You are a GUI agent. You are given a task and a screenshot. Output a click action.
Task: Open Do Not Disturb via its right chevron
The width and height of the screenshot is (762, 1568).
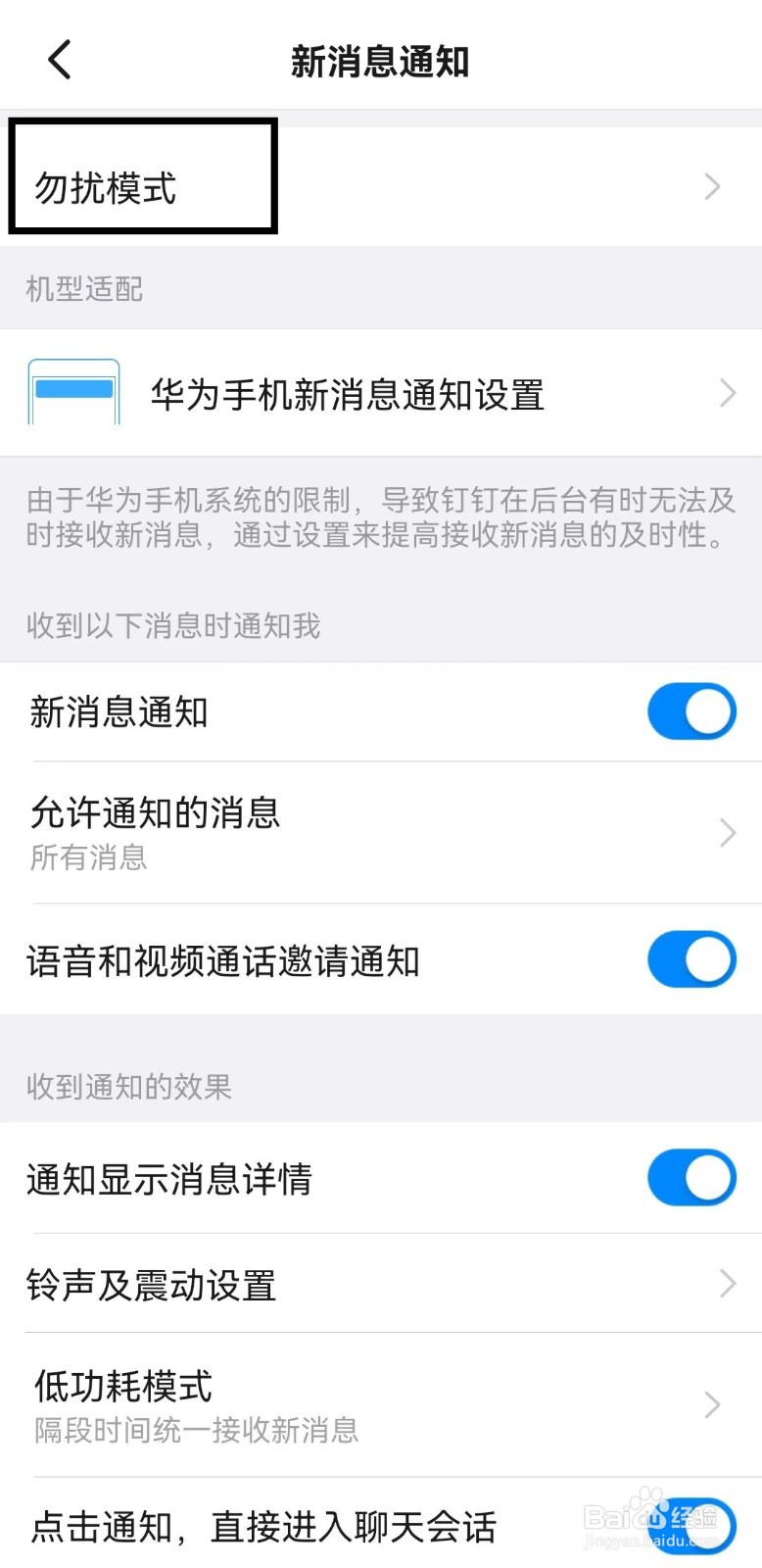coord(713,188)
